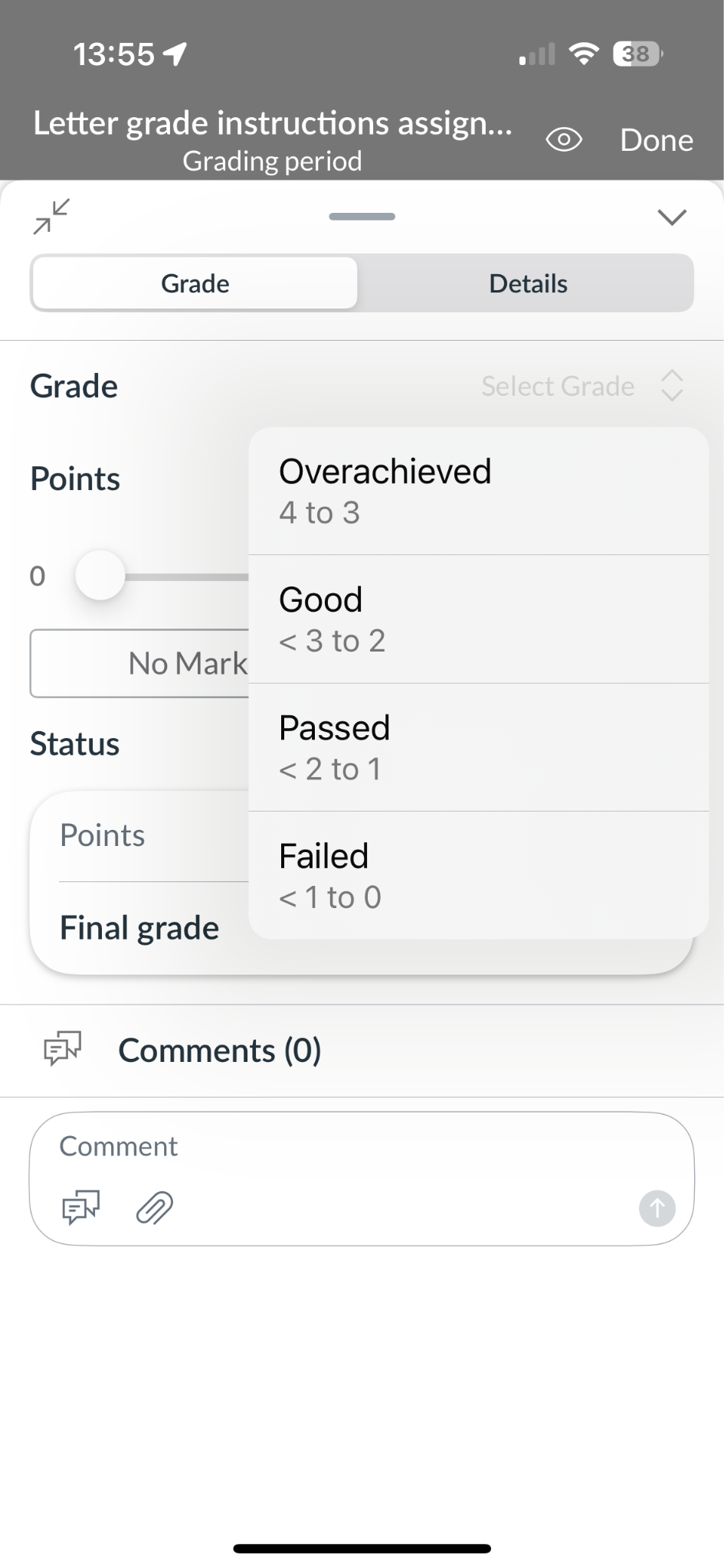Choose the Failed grade option
724x1568 pixels.
(x=477, y=875)
